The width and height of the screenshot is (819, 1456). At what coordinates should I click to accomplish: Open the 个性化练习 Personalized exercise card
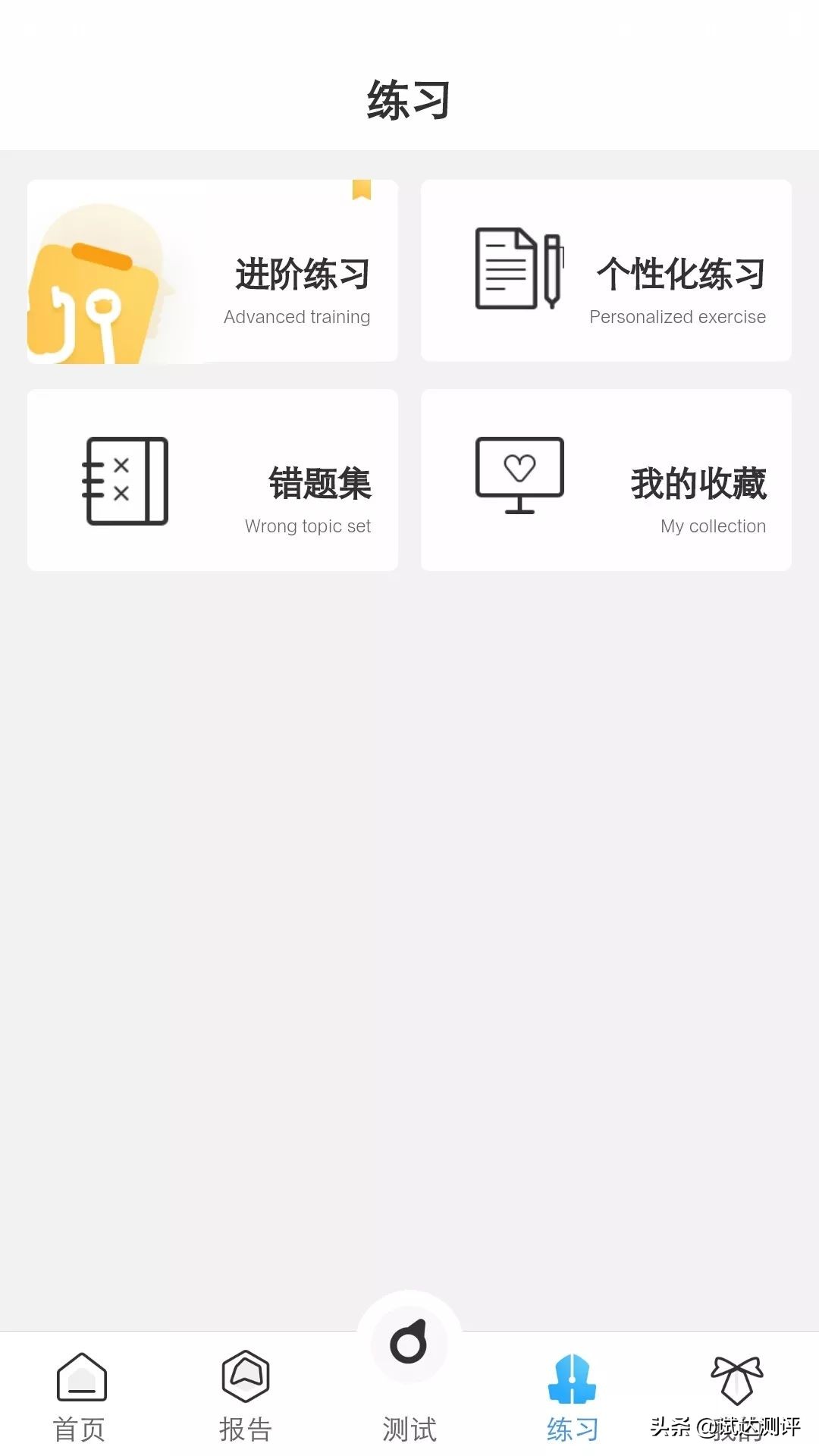(x=605, y=270)
